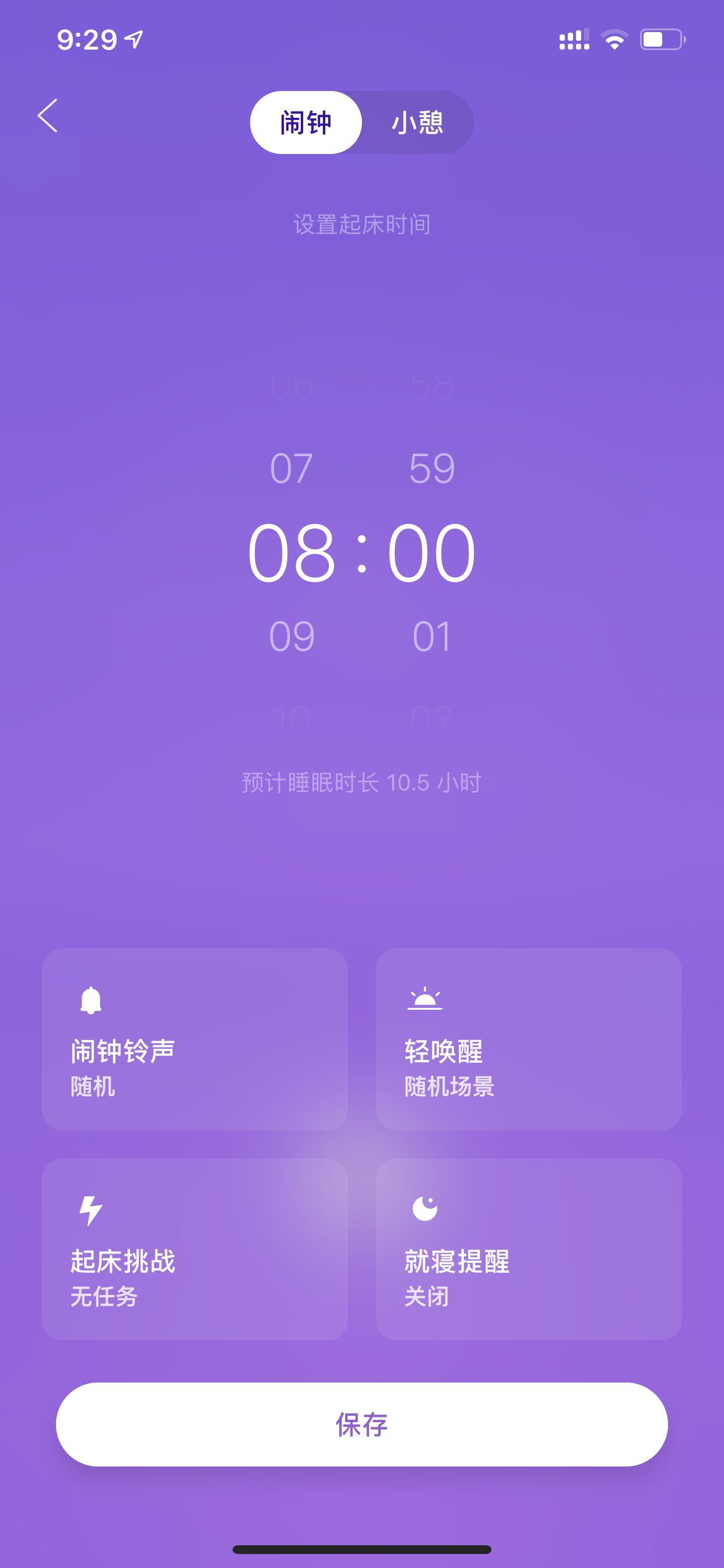This screenshot has height=1568, width=724.
Task: Select minute 59 in time picker
Action: (432, 468)
